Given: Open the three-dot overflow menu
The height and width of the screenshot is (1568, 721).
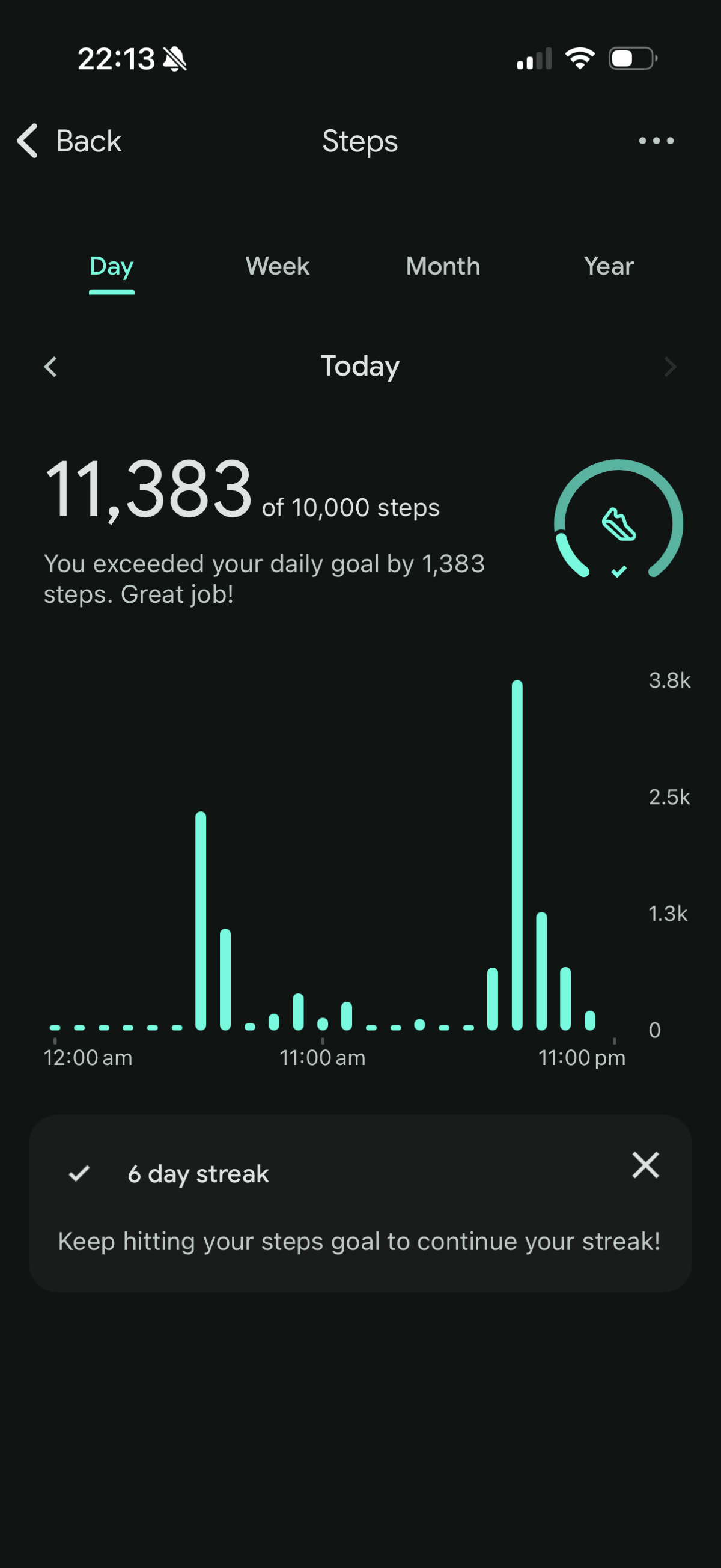Looking at the screenshot, I should pos(656,141).
